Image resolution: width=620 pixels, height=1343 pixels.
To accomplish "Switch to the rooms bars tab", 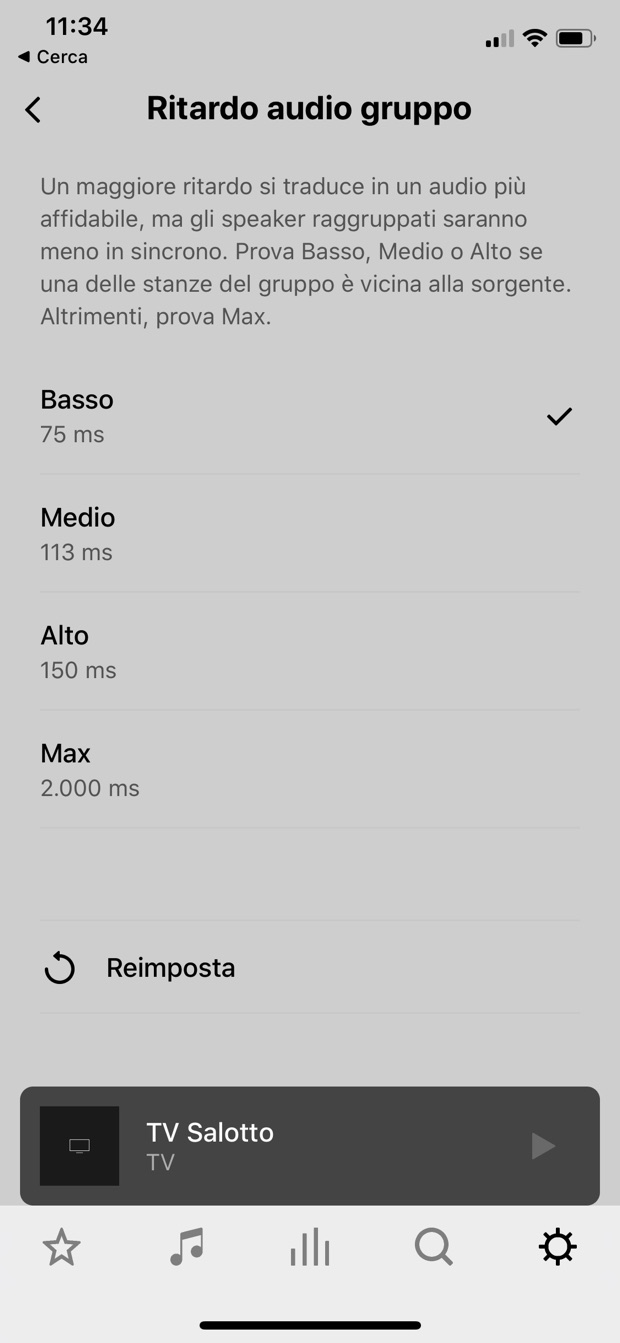I will (310, 1248).
